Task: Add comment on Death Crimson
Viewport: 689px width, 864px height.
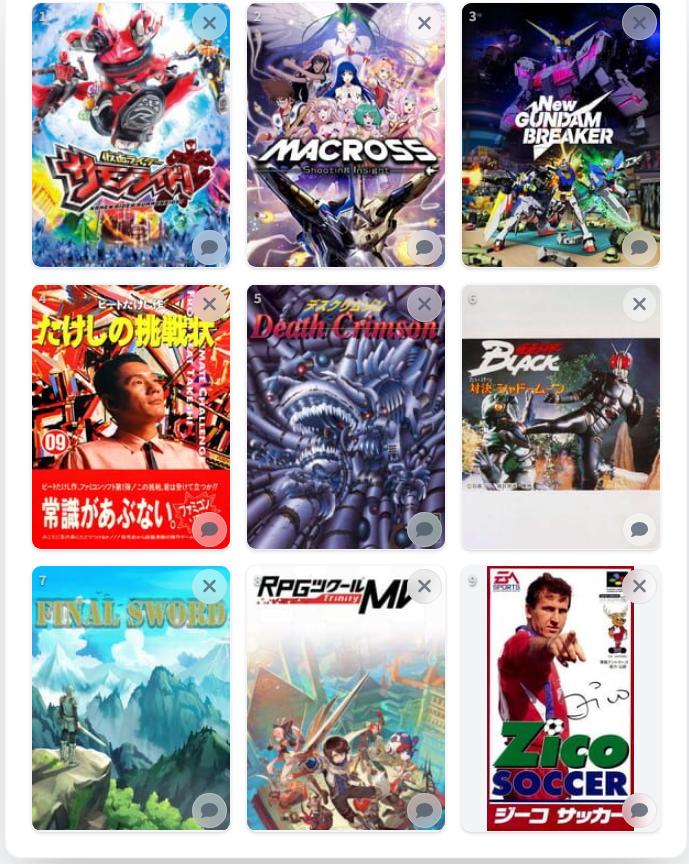Action: pyautogui.click(x=424, y=529)
